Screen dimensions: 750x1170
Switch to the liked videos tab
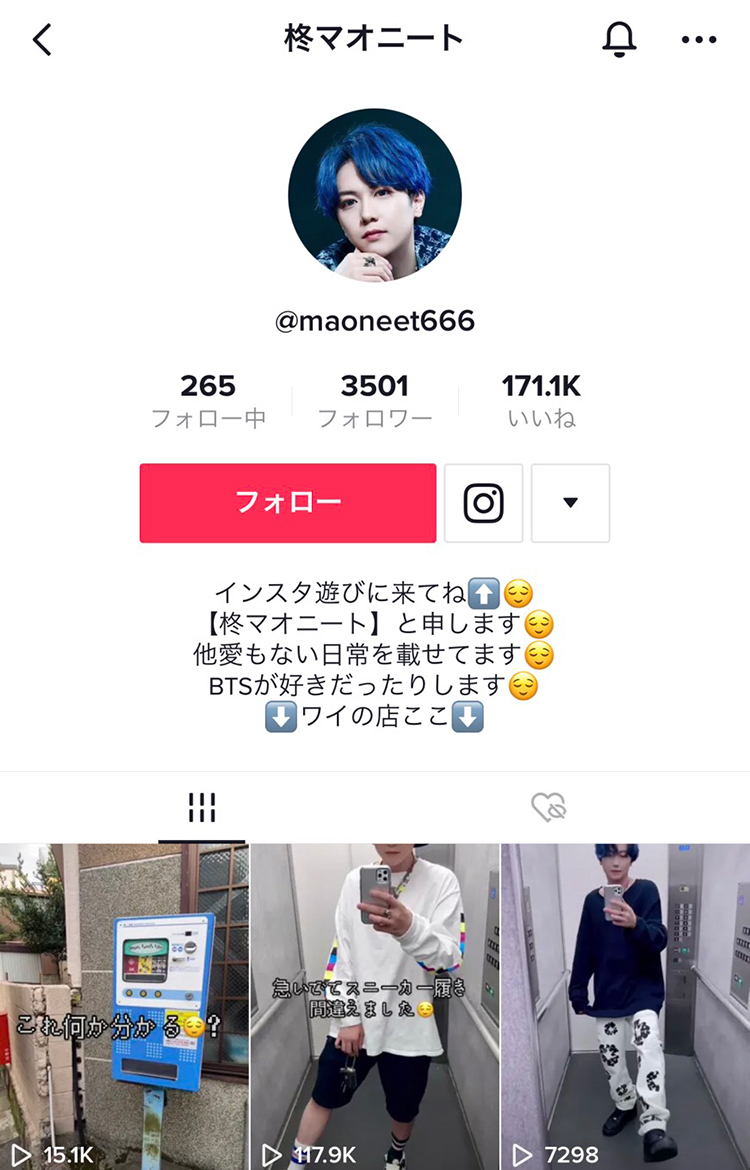(549, 807)
